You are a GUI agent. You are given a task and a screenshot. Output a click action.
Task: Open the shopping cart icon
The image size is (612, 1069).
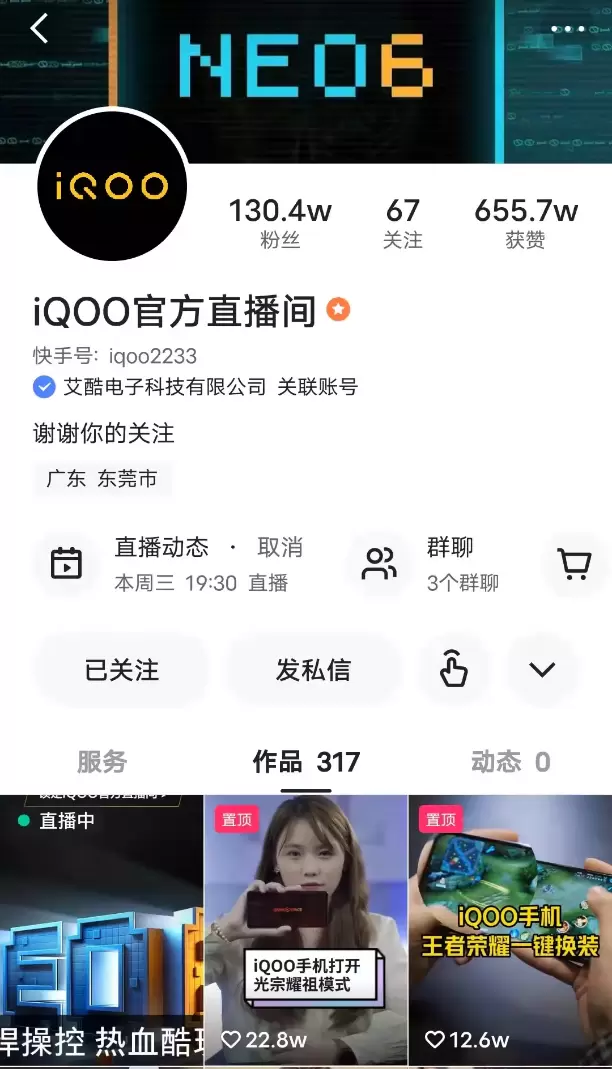point(574,564)
